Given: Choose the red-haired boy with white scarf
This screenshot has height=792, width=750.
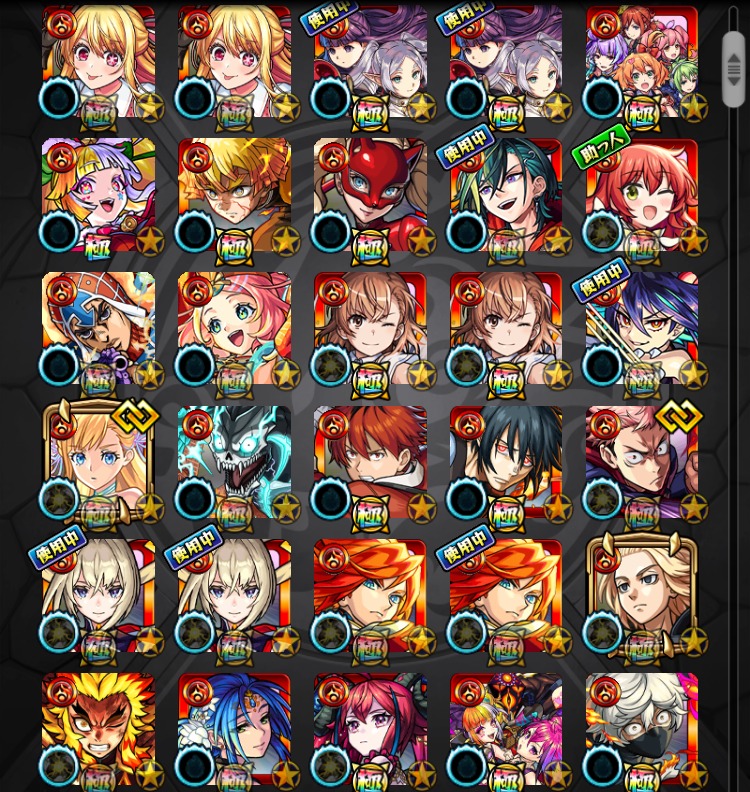Looking at the screenshot, I should [370, 464].
